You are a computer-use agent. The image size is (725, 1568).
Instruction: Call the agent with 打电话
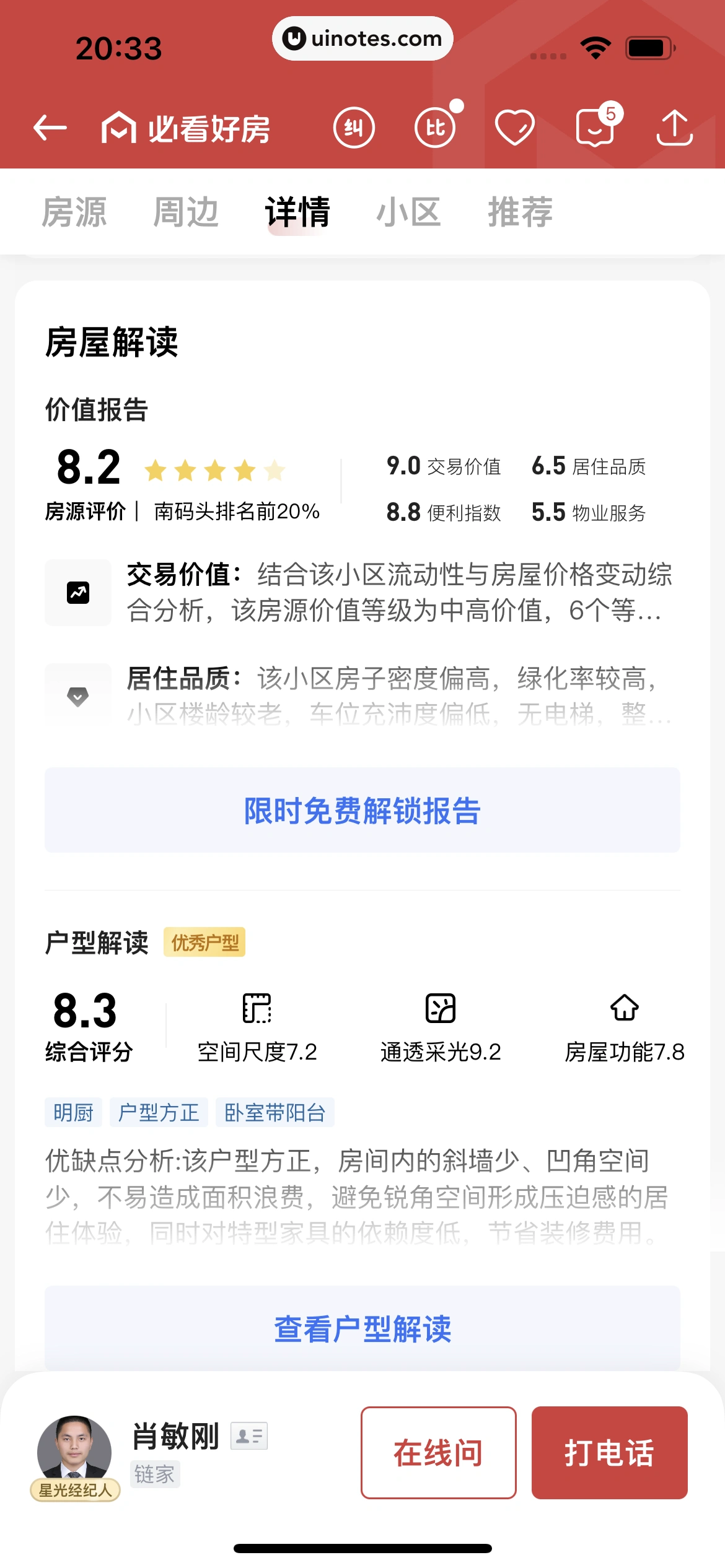[609, 1453]
